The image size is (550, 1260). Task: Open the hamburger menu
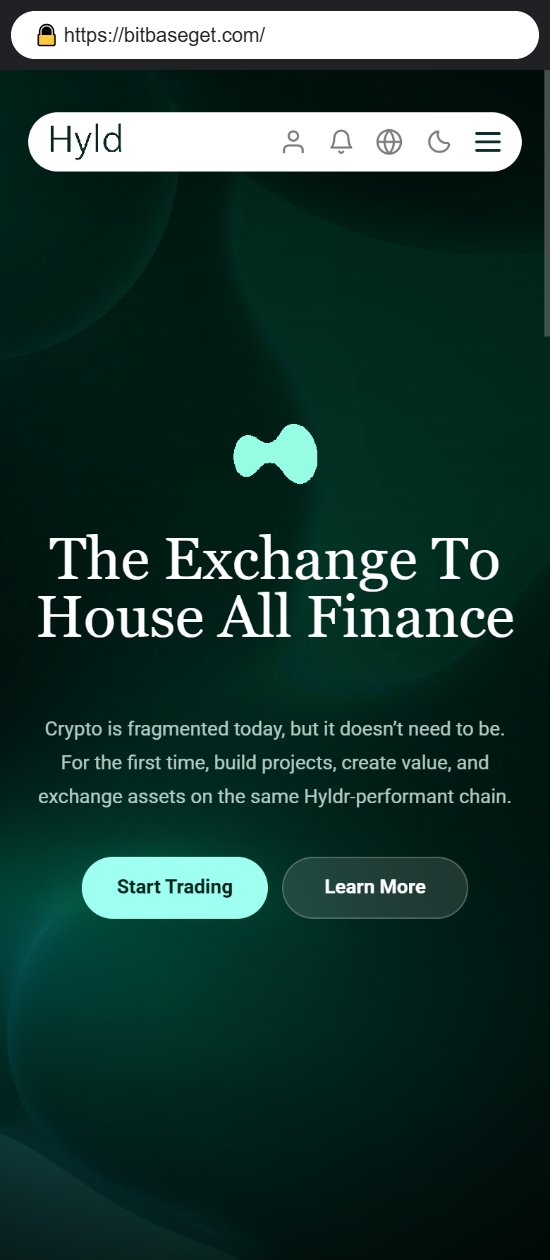[x=488, y=142]
